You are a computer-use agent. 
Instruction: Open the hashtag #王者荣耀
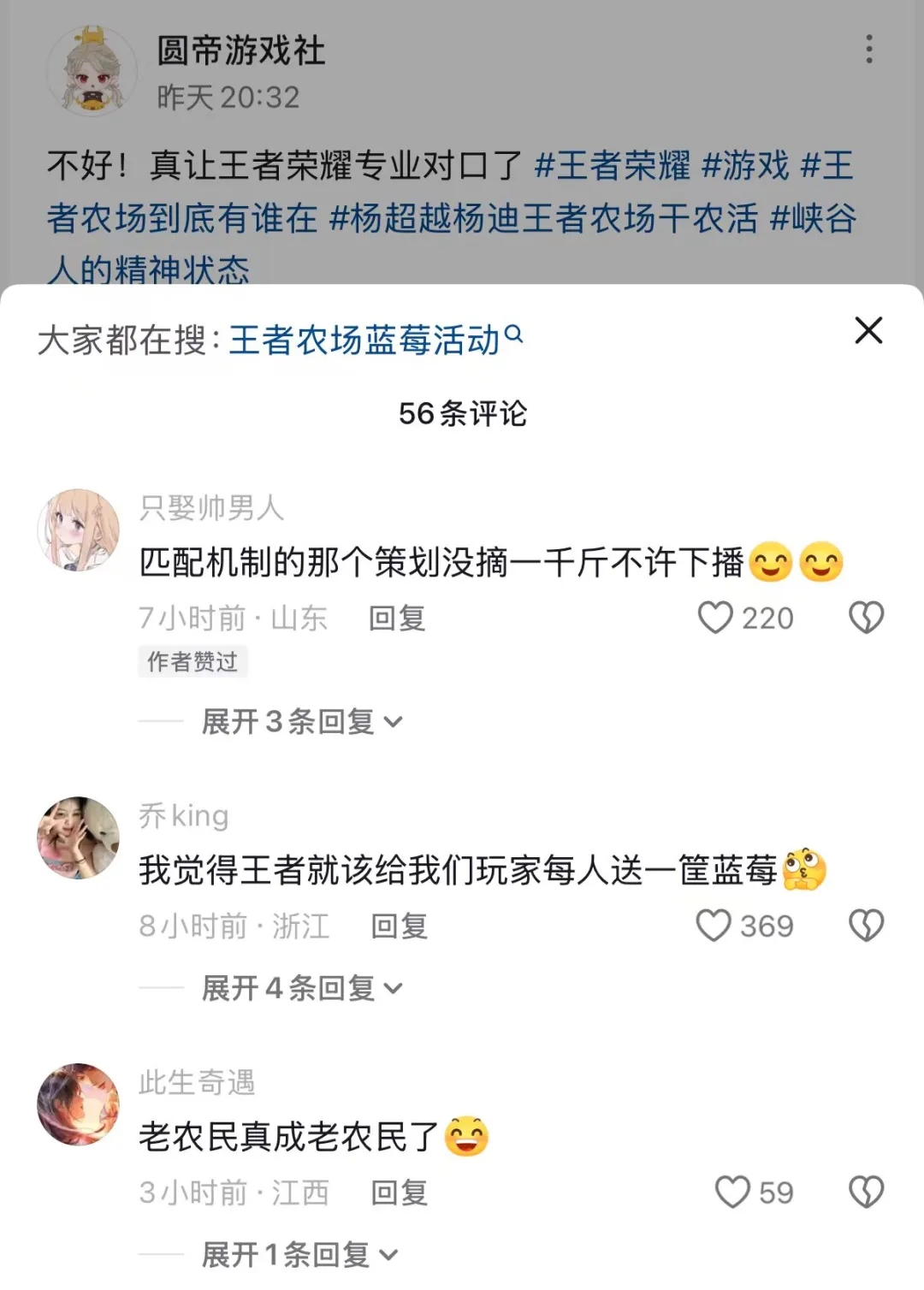point(613,169)
